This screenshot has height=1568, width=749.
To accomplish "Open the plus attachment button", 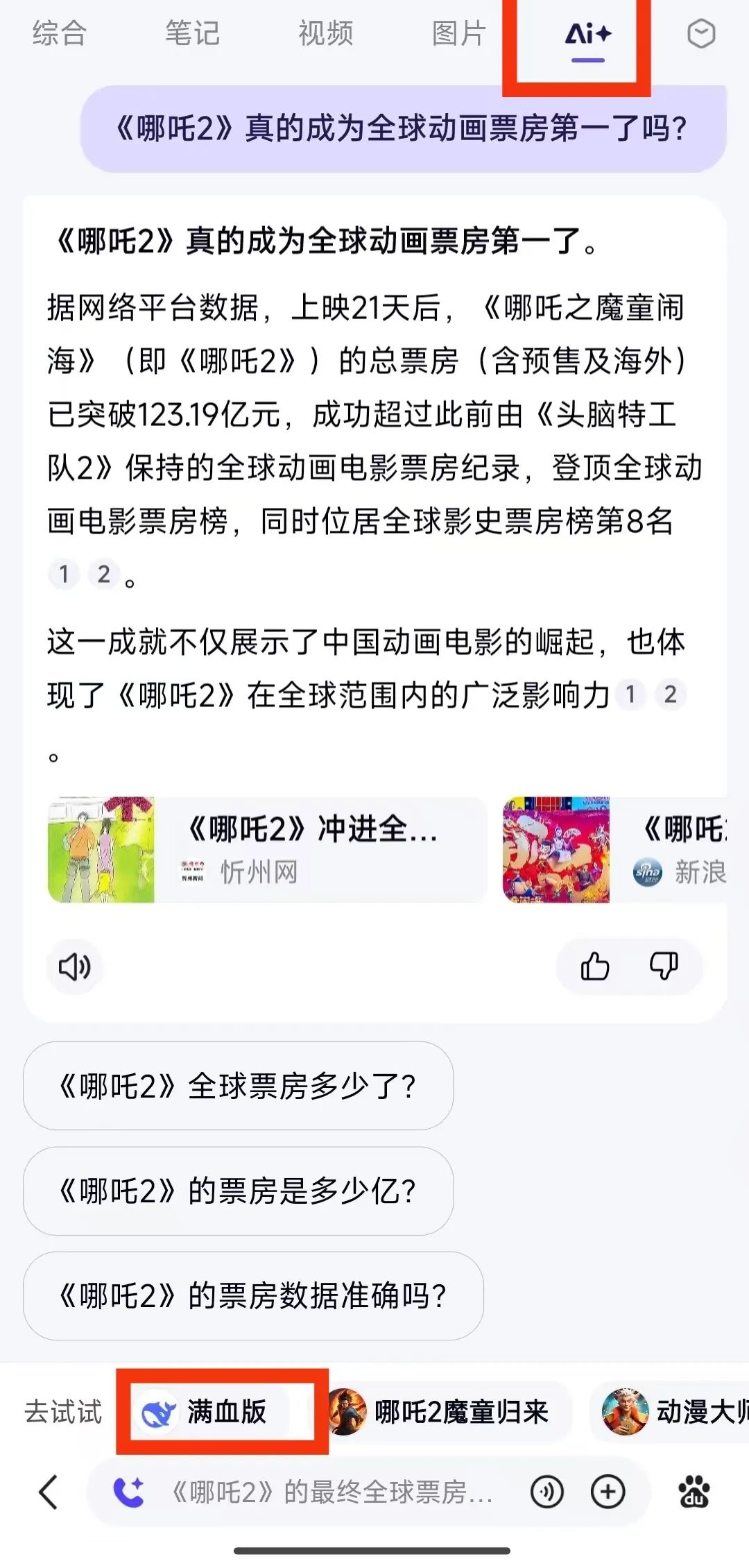I will [x=608, y=1492].
